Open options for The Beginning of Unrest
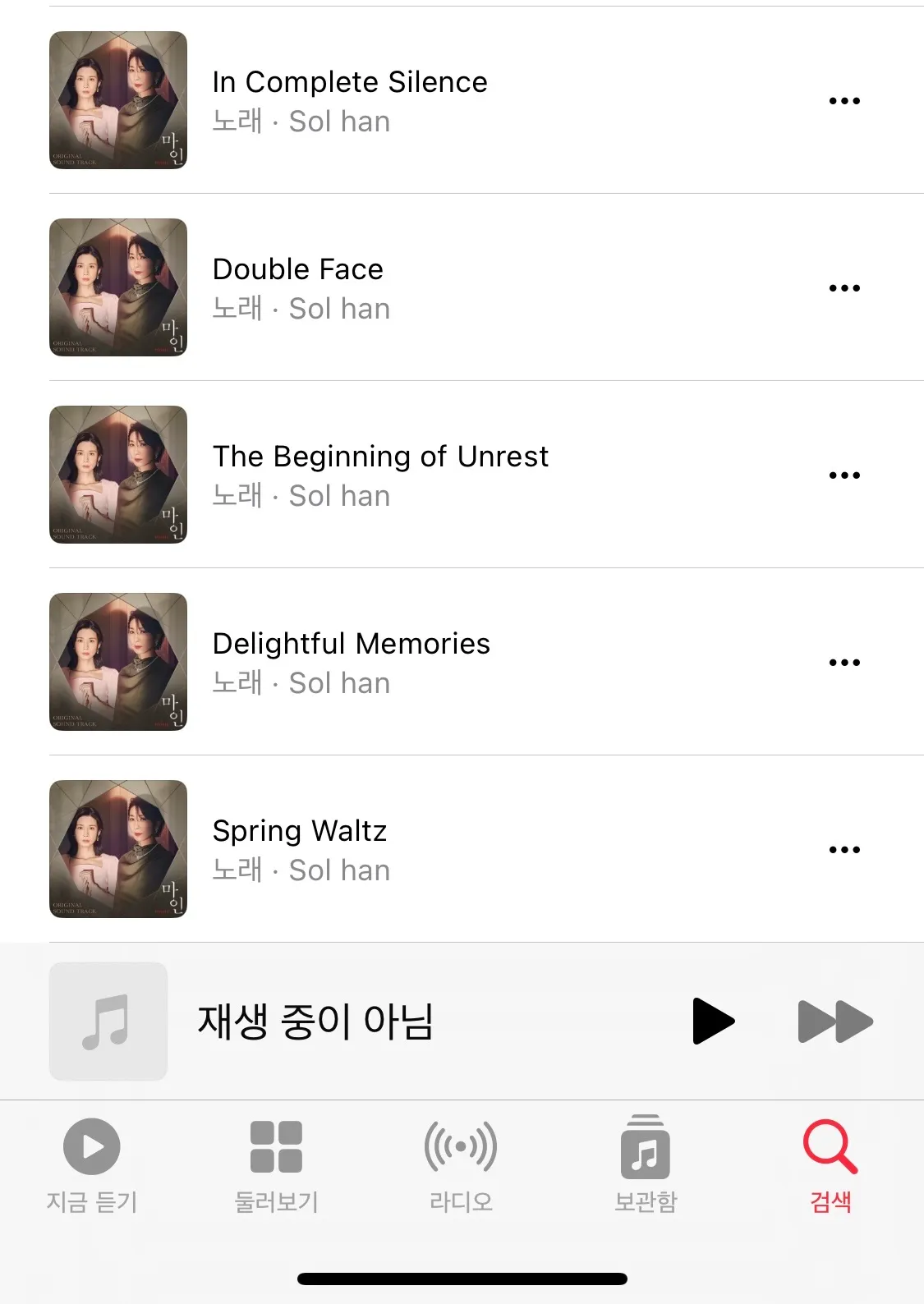This screenshot has width=924, height=1304. click(844, 474)
